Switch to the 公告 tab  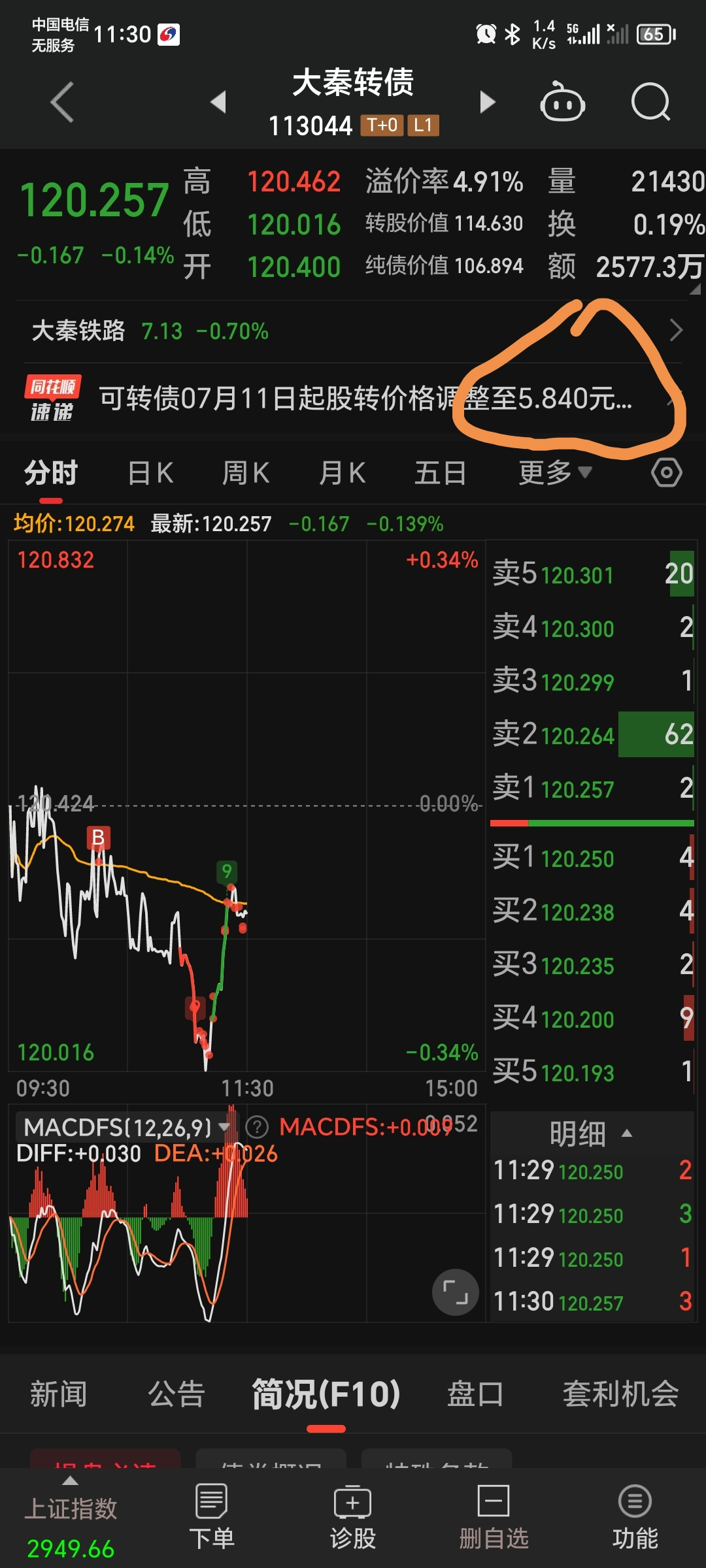click(x=176, y=1394)
